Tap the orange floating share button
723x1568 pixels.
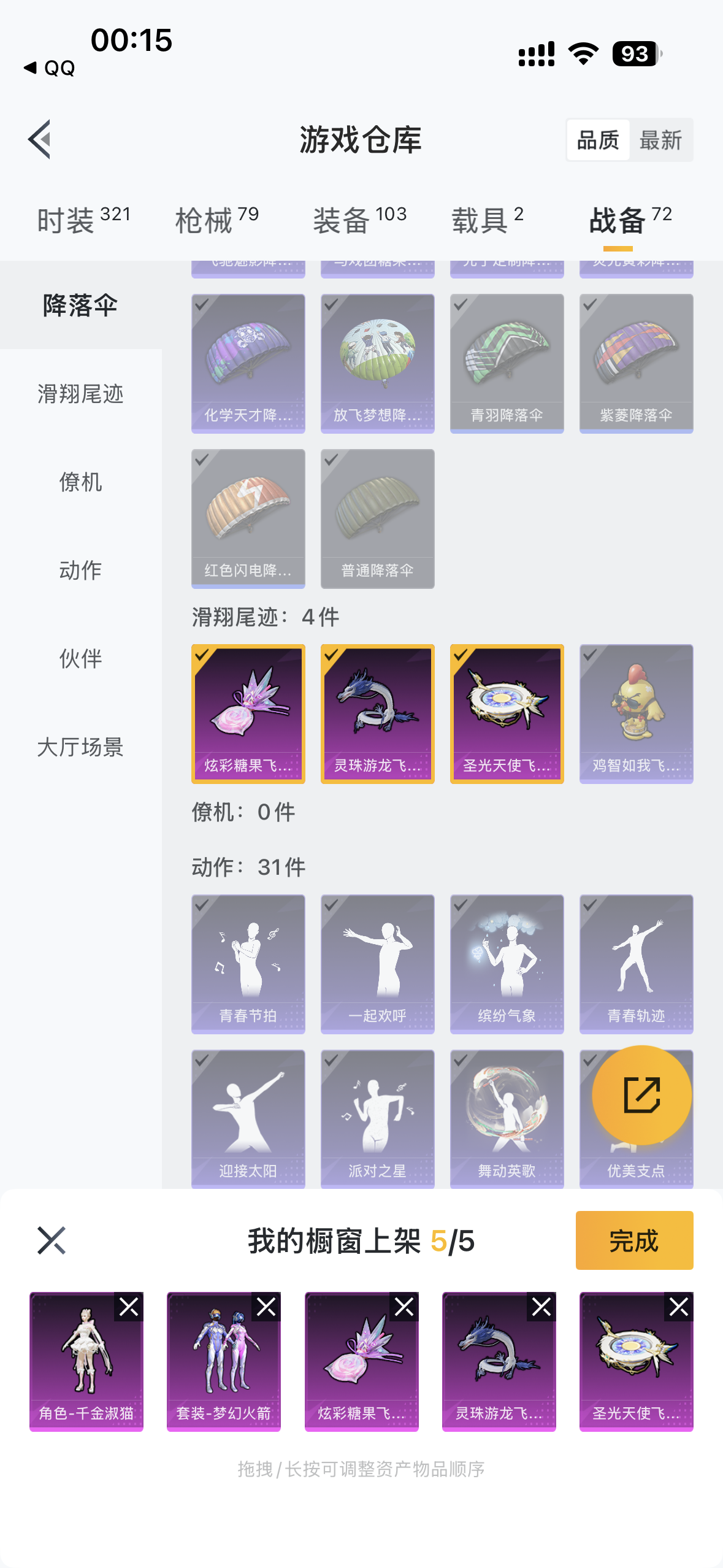(641, 1095)
